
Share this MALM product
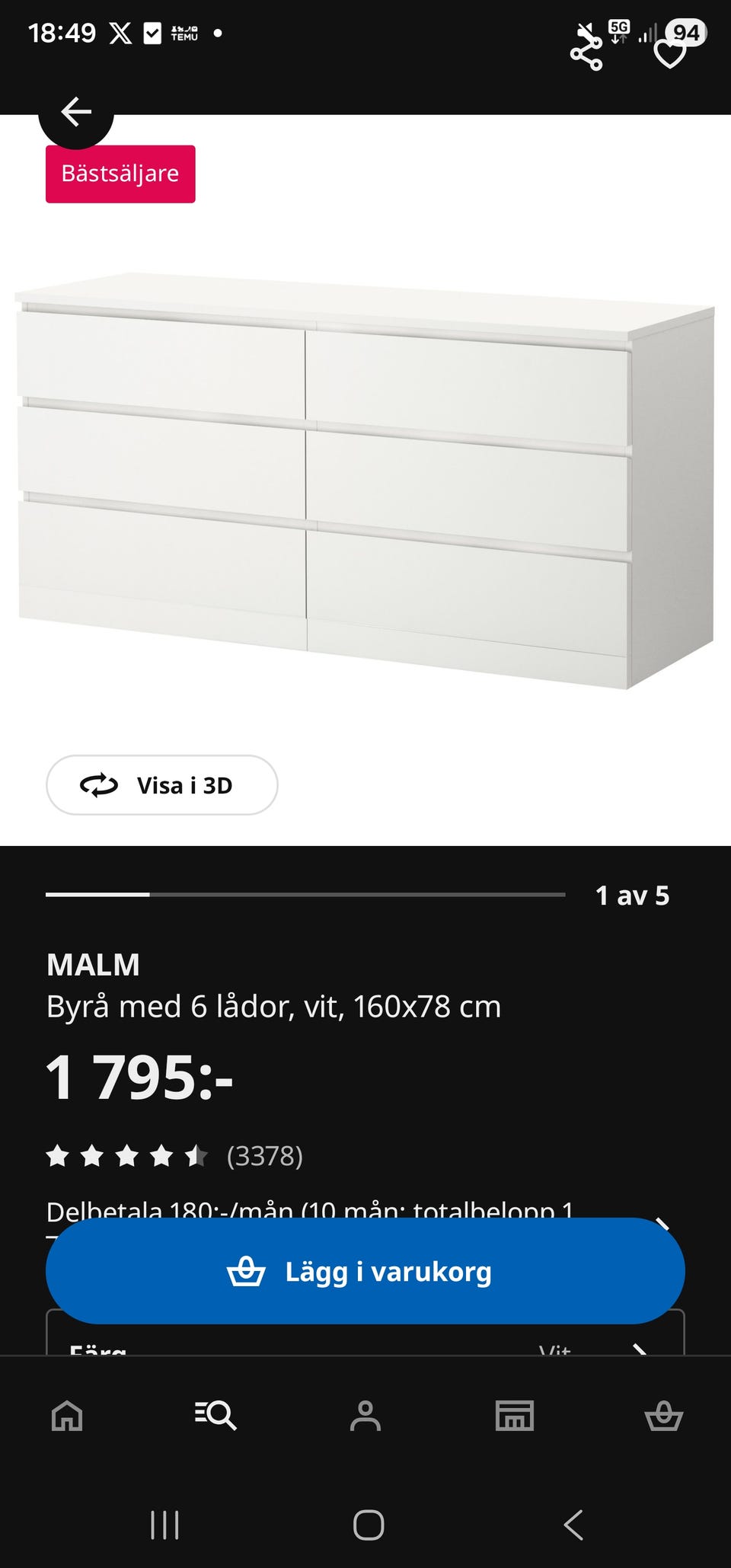coord(586,53)
